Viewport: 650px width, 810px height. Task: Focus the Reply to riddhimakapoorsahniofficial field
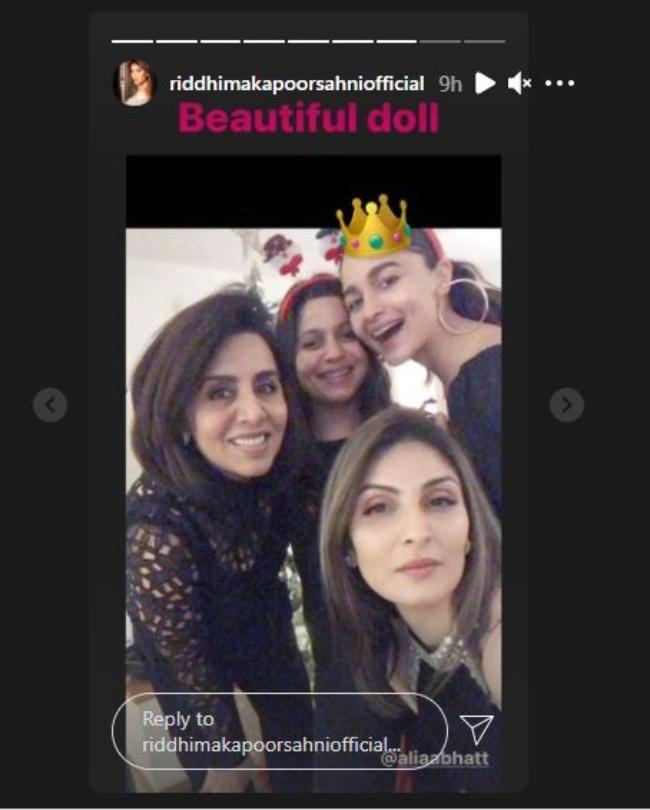(x=278, y=732)
